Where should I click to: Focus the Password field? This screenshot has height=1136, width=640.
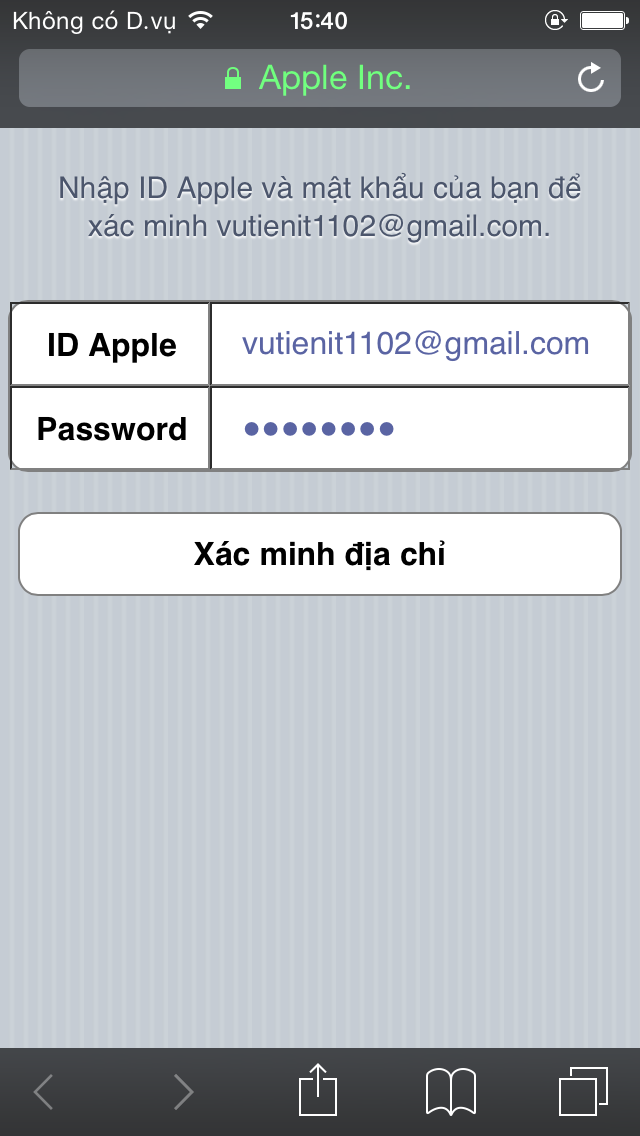pos(419,428)
